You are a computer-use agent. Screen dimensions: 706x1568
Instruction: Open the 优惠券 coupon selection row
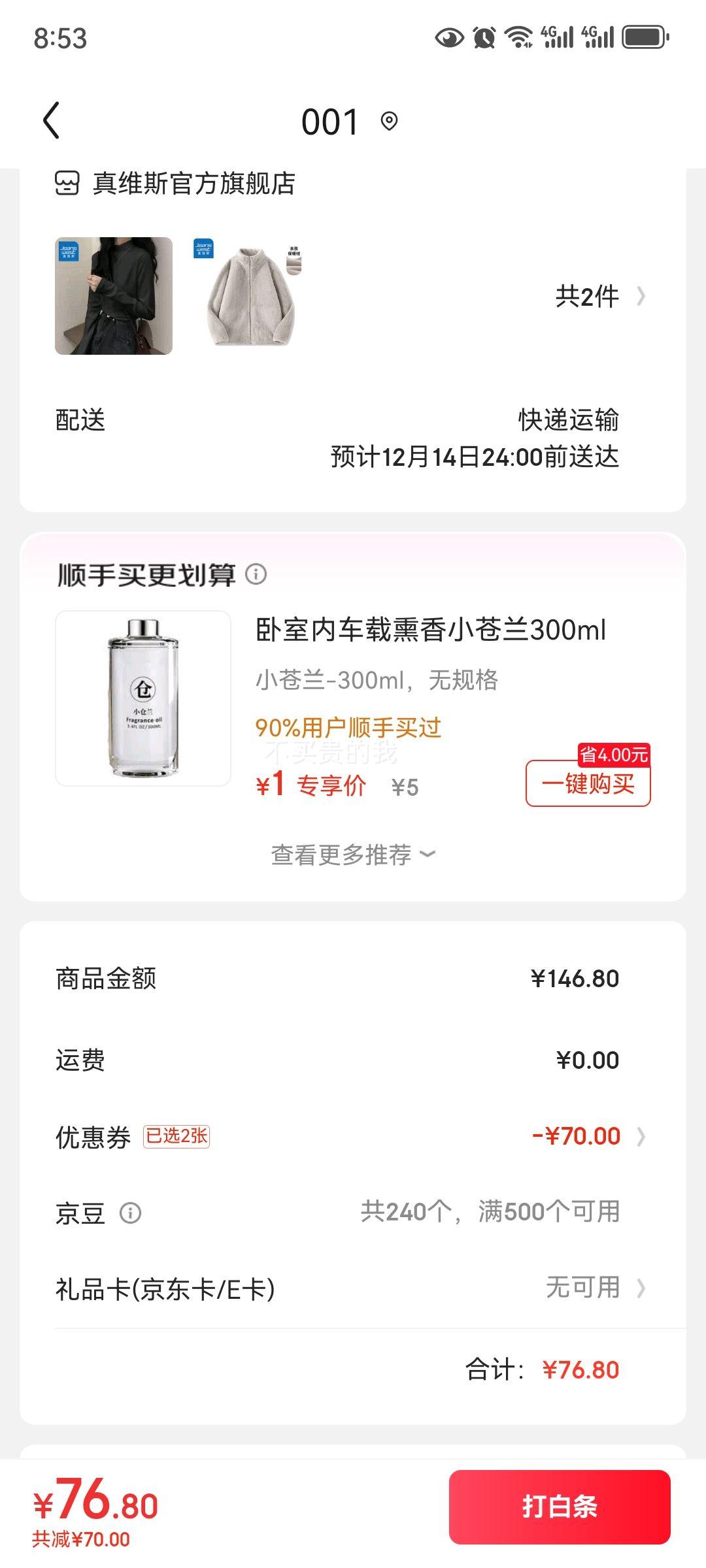[x=353, y=1136]
